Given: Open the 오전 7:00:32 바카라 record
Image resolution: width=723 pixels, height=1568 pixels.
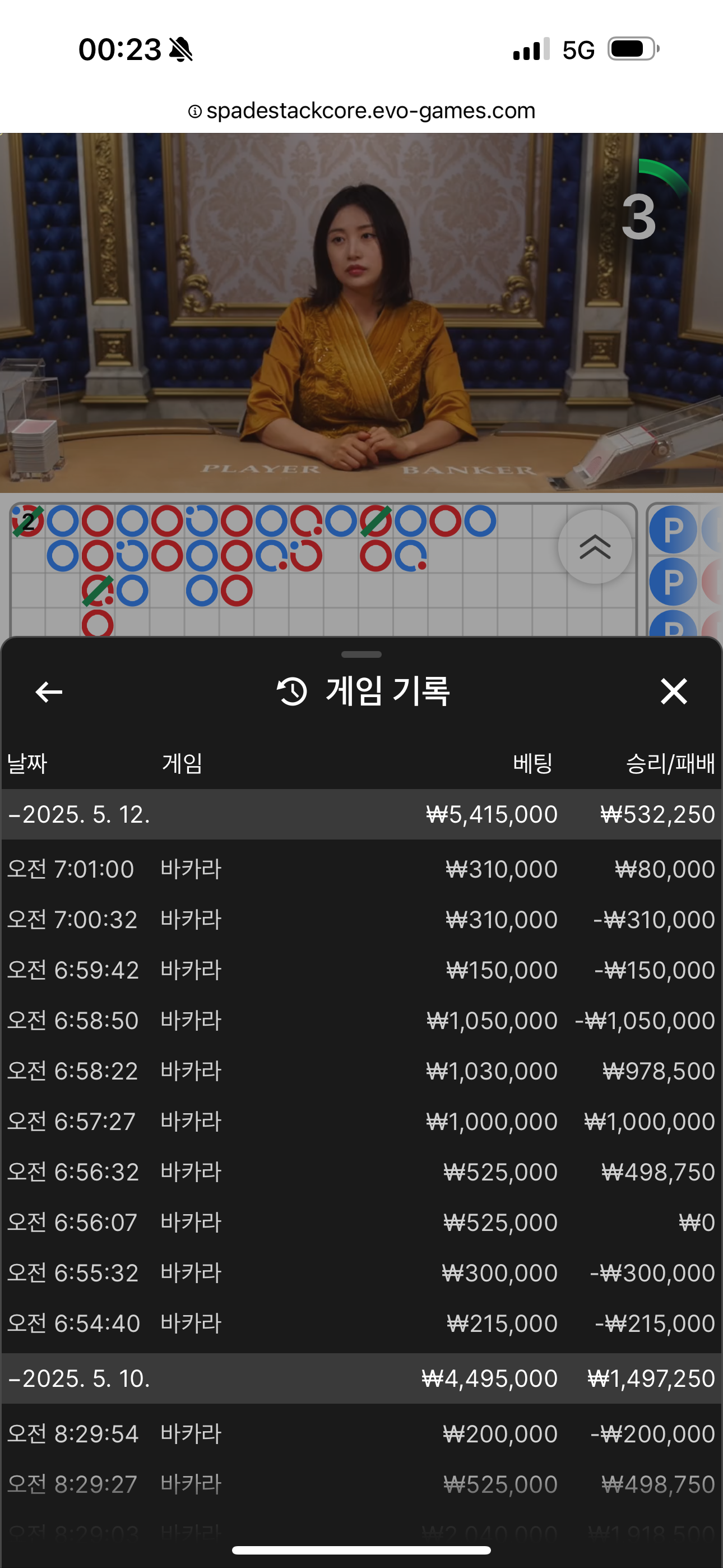Looking at the screenshot, I should (x=361, y=920).
